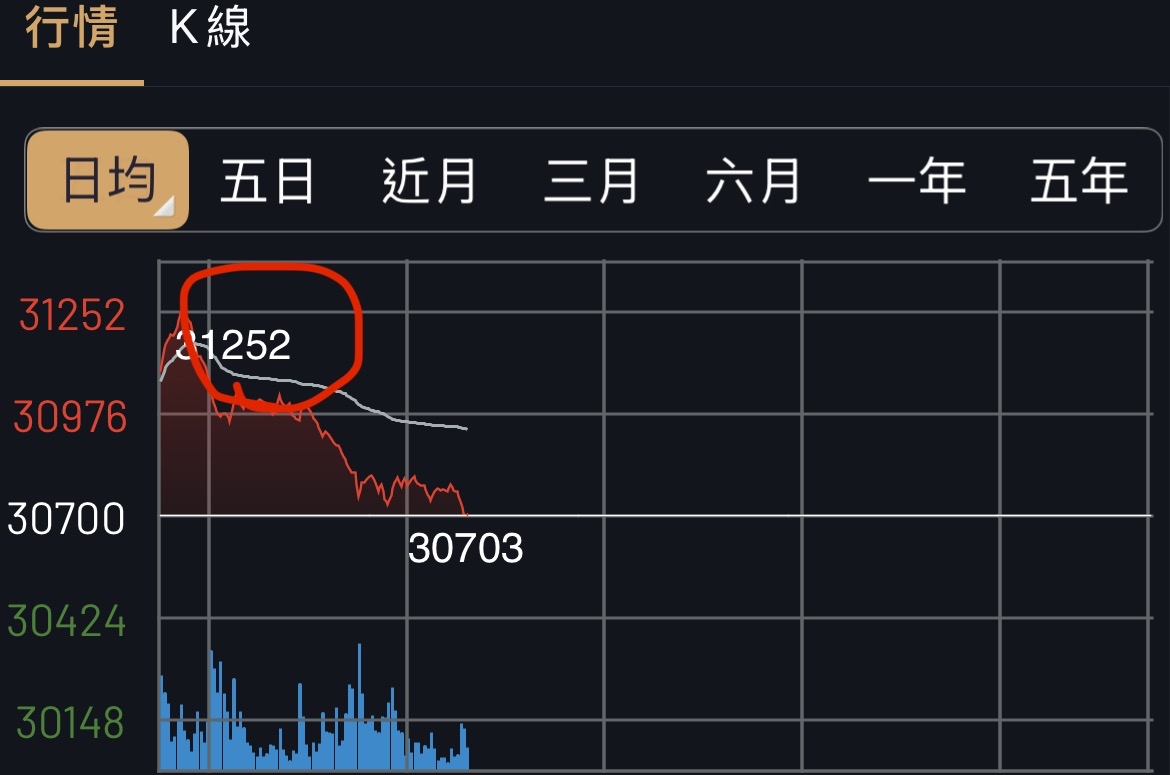Switch chart to 五年 range
1170x775 pixels.
[x=1079, y=181]
